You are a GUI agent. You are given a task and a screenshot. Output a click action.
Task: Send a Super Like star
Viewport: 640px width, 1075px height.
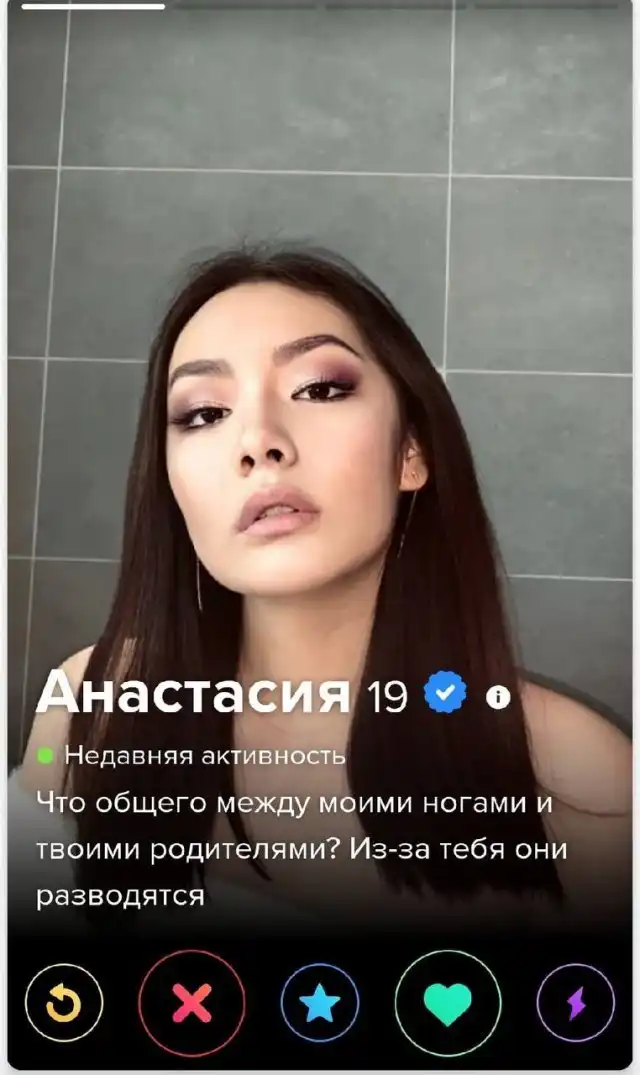320,1003
